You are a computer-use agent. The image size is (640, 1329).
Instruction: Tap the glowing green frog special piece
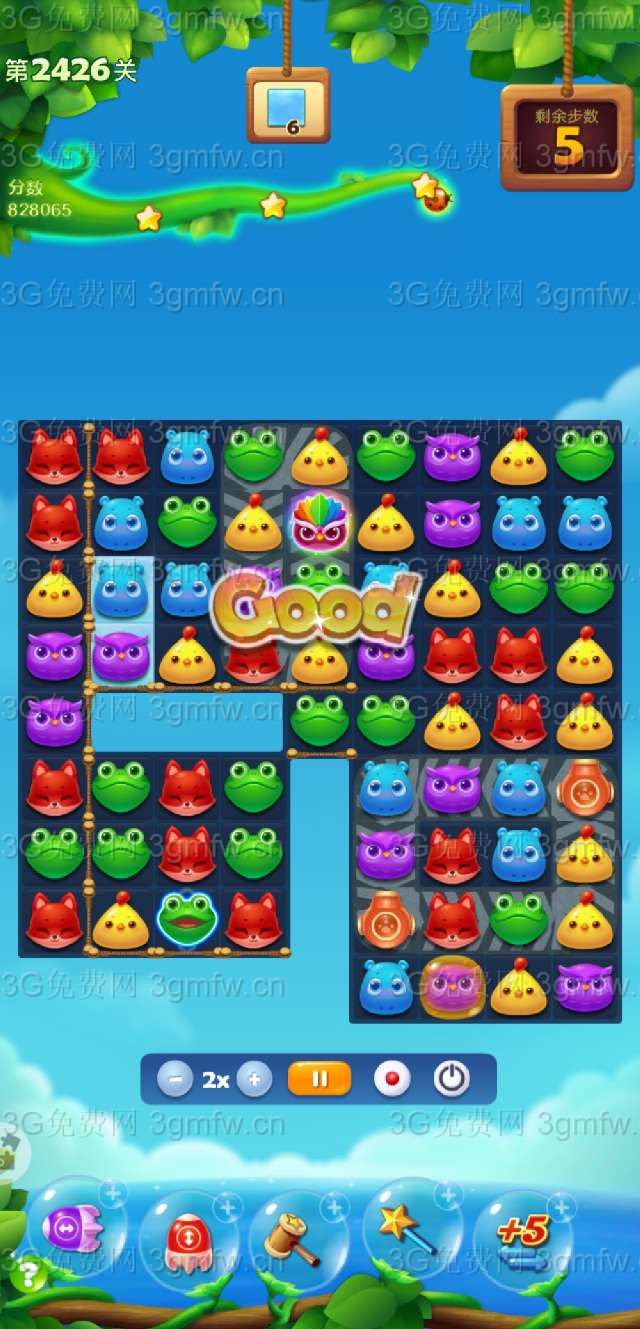[x=187, y=918]
